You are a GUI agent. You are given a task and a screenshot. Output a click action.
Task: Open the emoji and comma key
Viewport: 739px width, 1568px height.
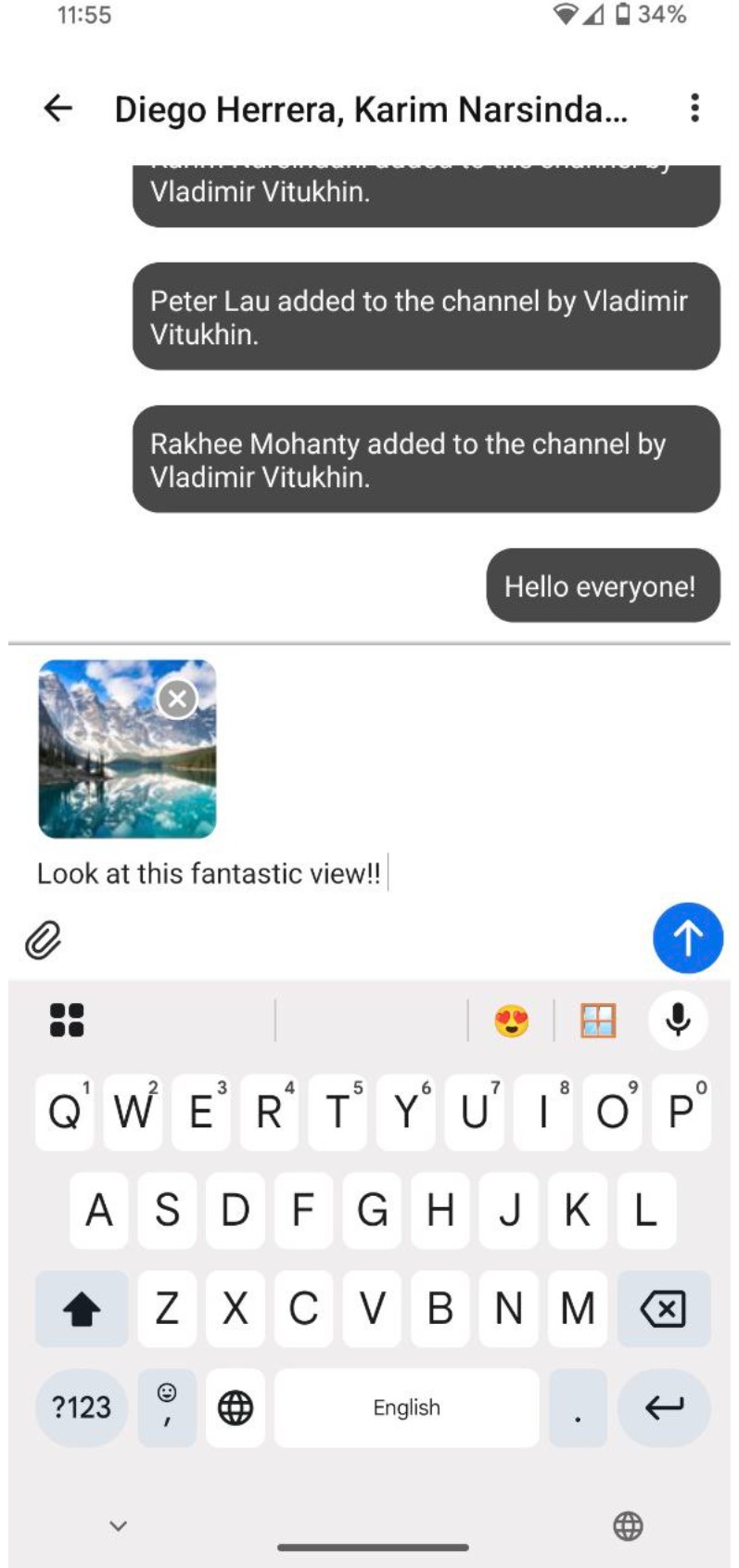167,1407
